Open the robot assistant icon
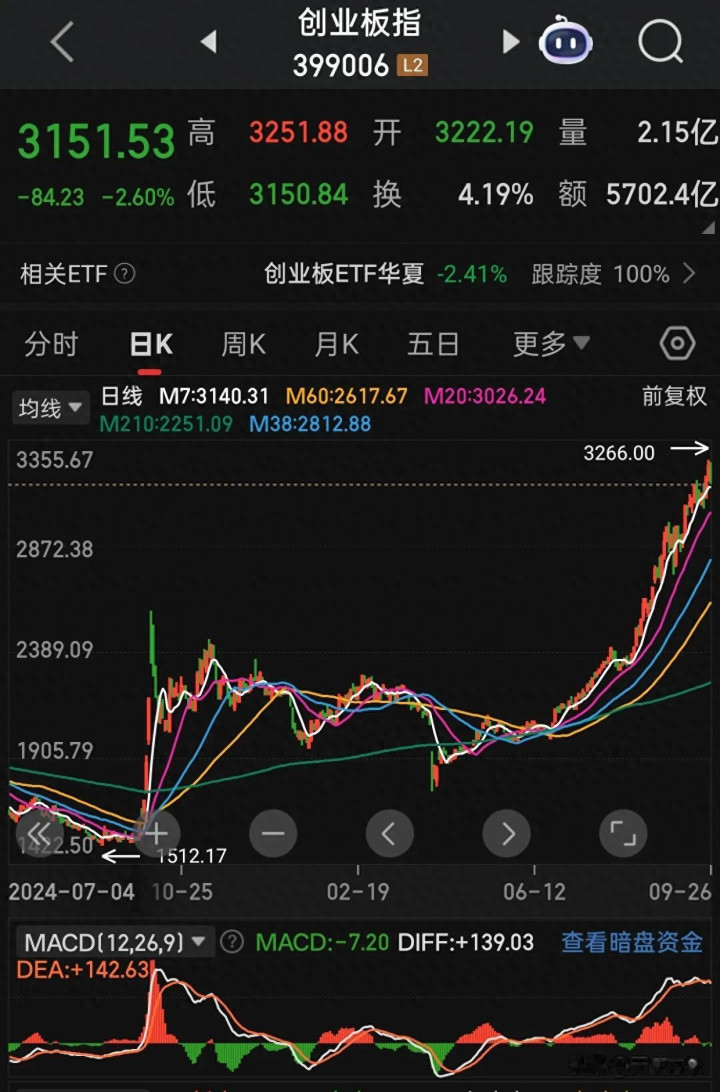The height and width of the screenshot is (1092, 720). (565, 40)
